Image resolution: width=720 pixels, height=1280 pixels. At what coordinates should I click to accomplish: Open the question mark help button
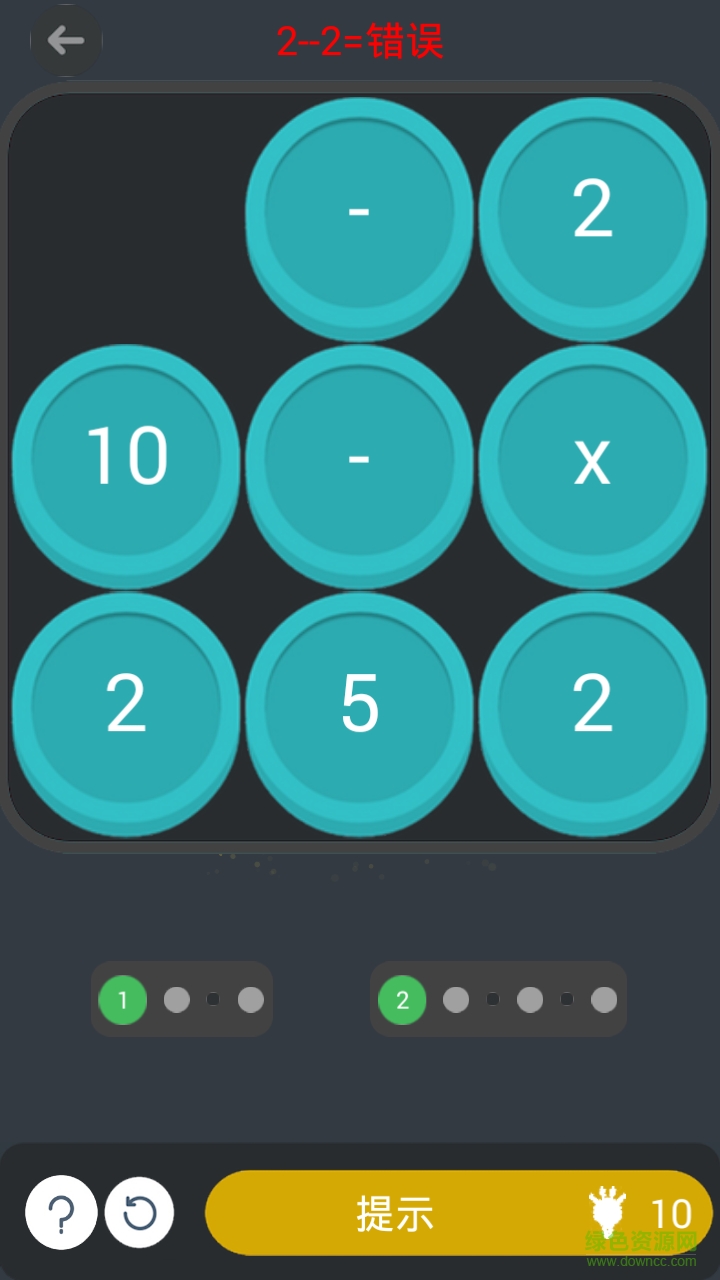click(x=61, y=1213)
